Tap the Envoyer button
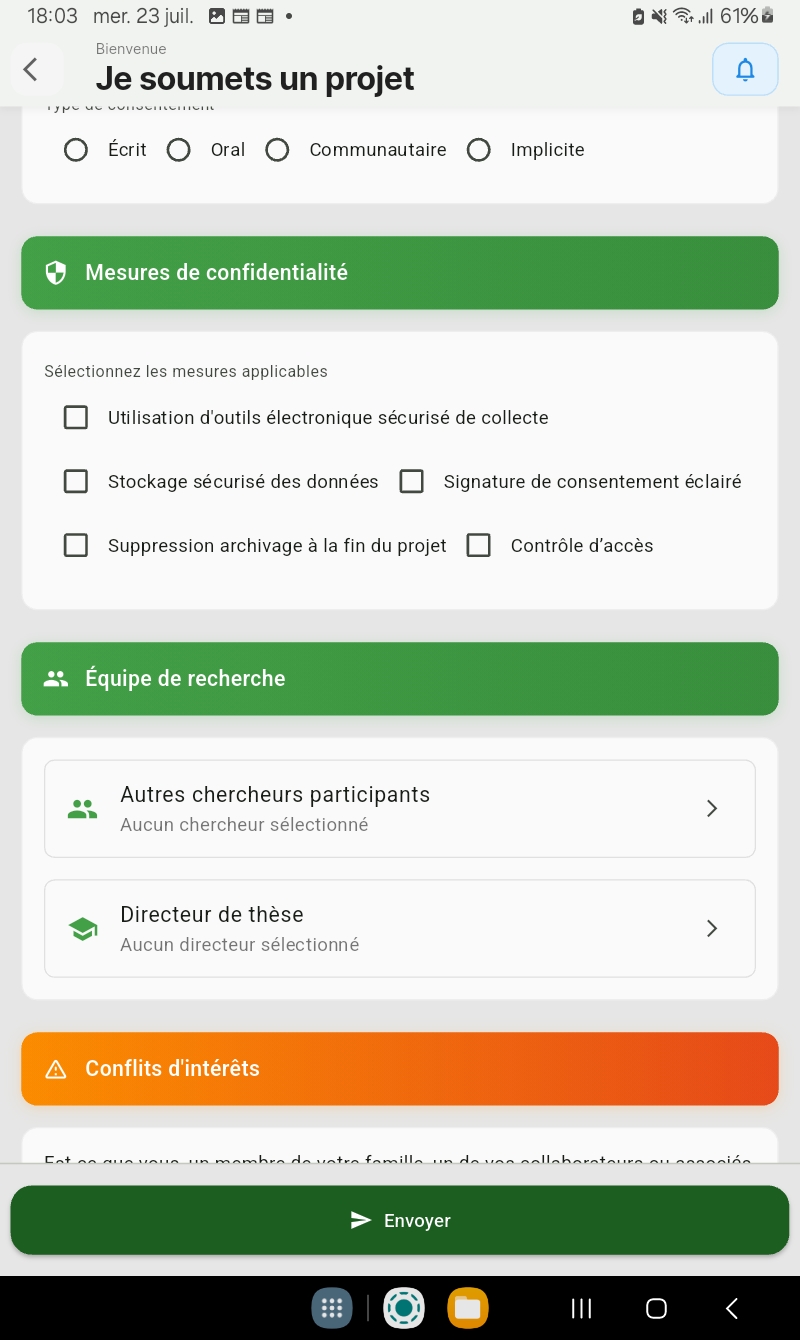 400,1220
